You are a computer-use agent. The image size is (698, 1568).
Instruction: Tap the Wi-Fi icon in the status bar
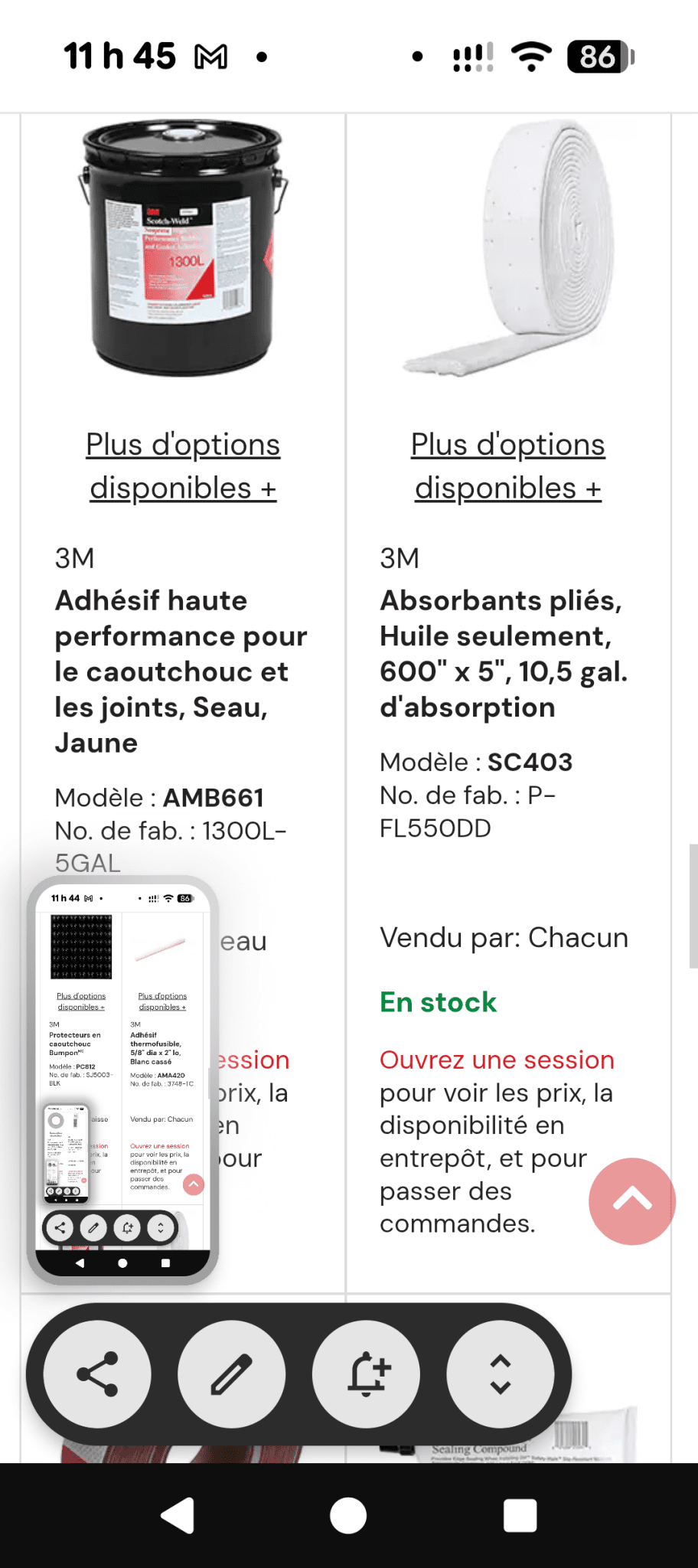[531, 55]
